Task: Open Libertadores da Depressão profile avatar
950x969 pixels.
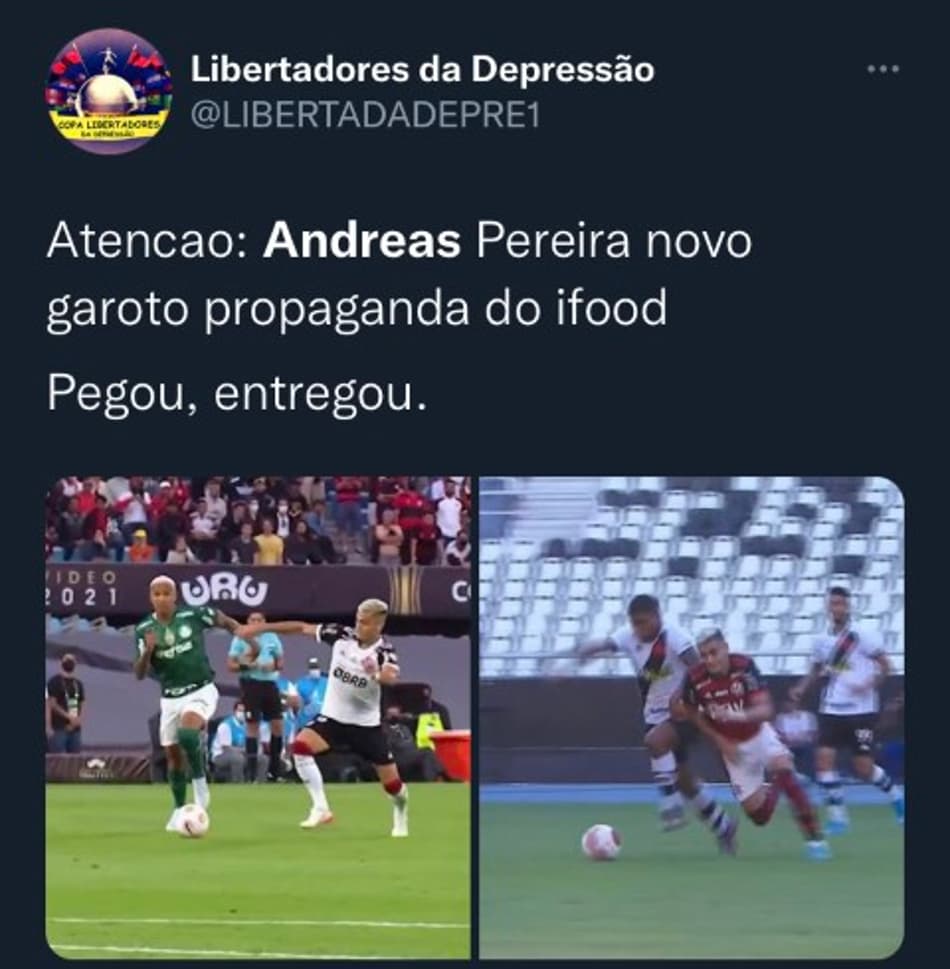Action: 109,92
